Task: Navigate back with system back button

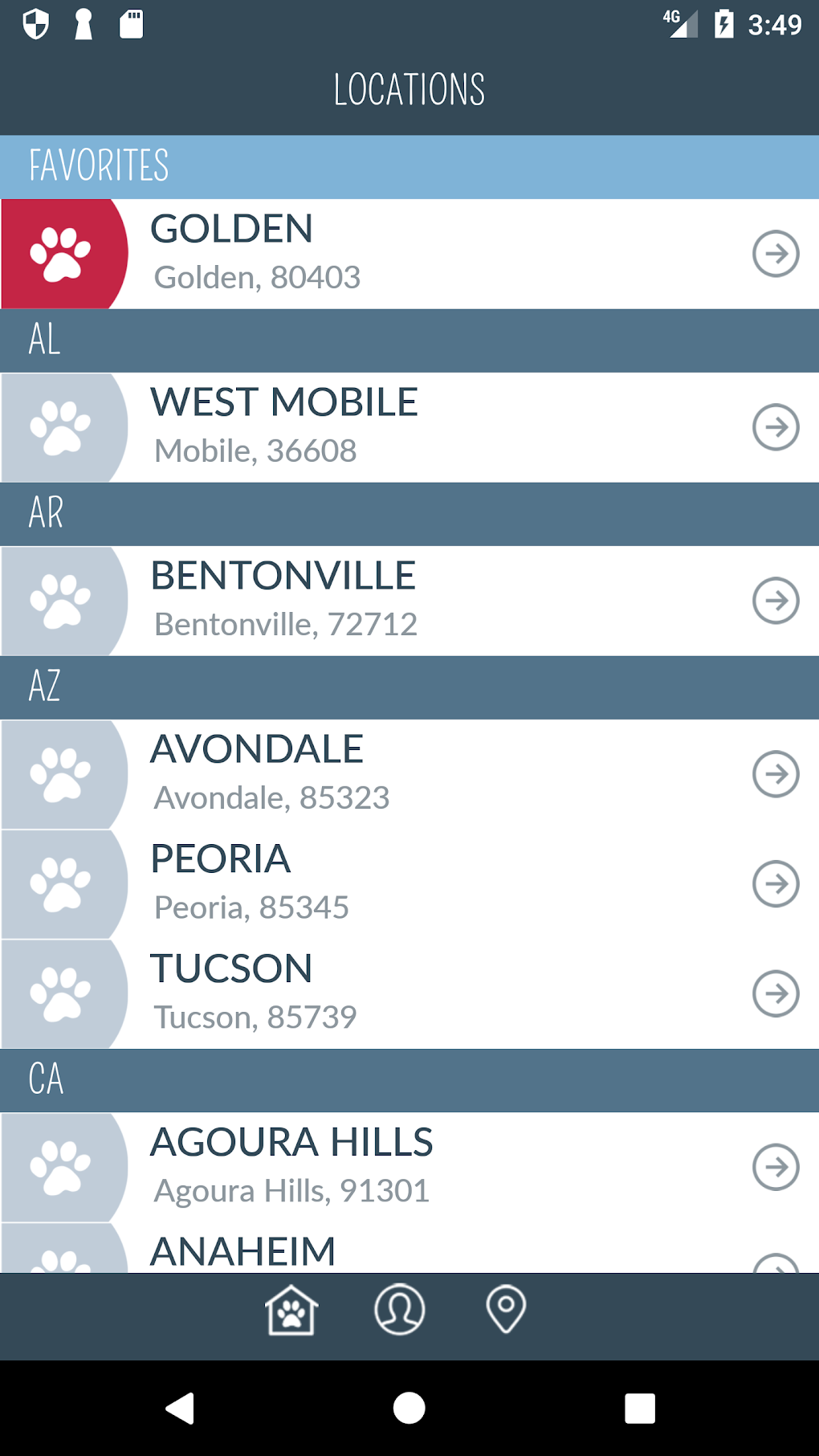Action: point(180,1408)
